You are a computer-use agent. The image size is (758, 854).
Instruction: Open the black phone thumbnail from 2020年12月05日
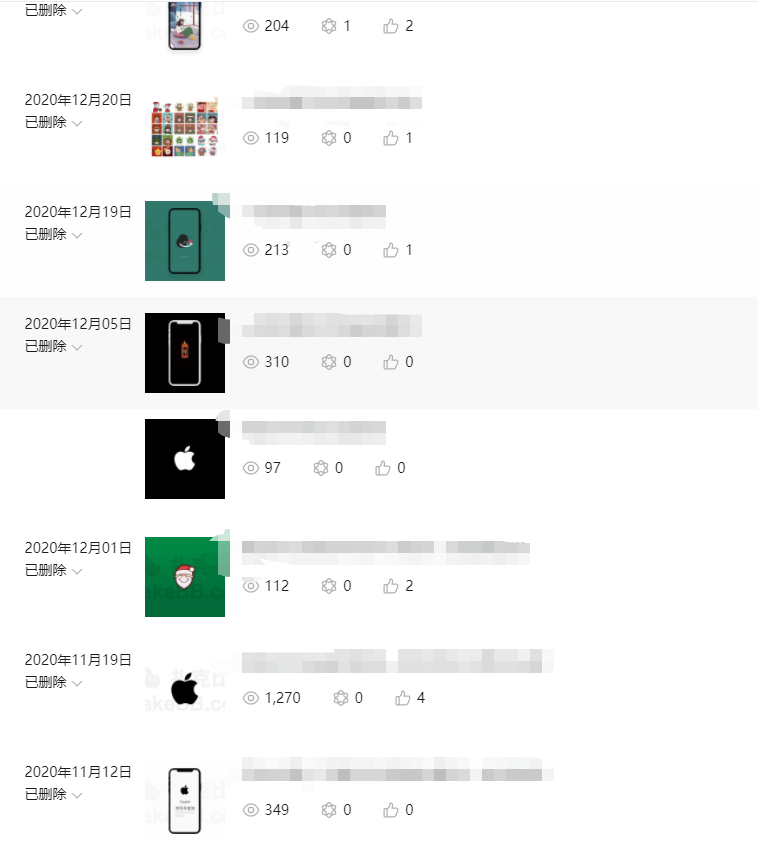tap(185, 353)
